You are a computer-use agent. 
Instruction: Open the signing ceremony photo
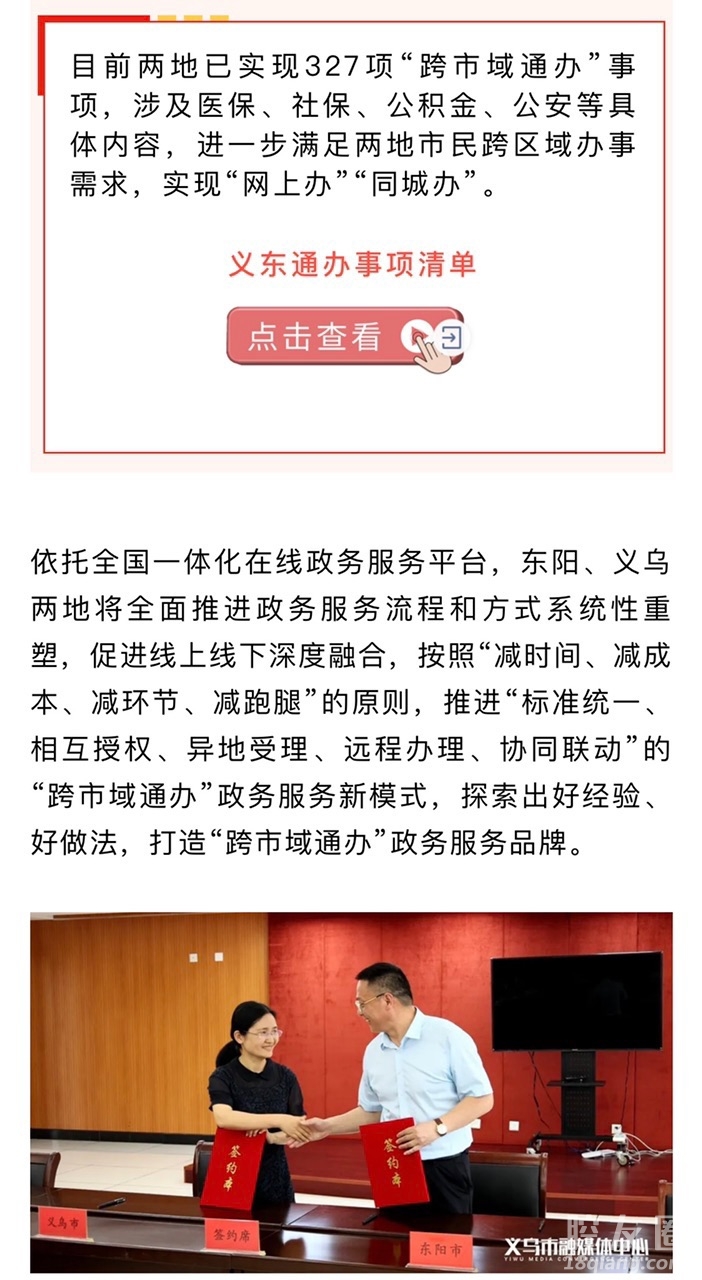coord(351,1090)
